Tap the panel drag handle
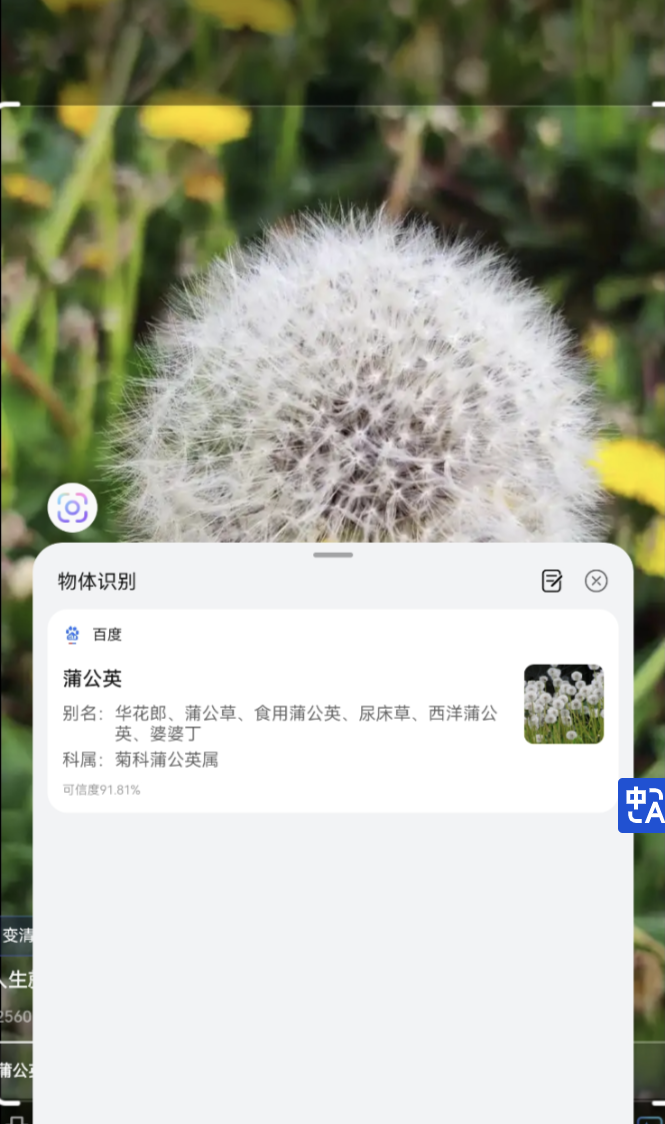Image resolution: width=665 pixels, height=1124 pixels. pyautogui.click(x=333, y=554)
